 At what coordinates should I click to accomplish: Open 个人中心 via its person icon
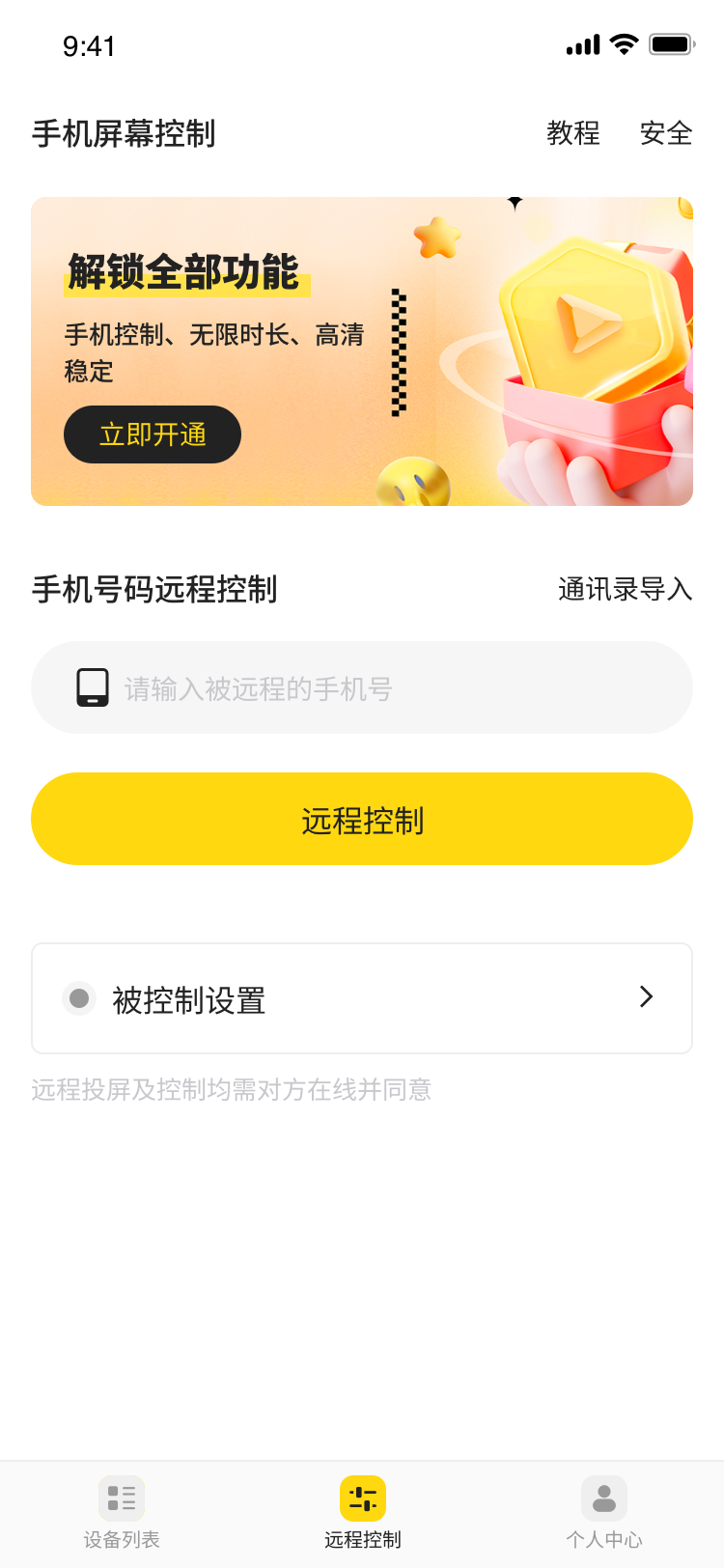tap(603, 1498)
